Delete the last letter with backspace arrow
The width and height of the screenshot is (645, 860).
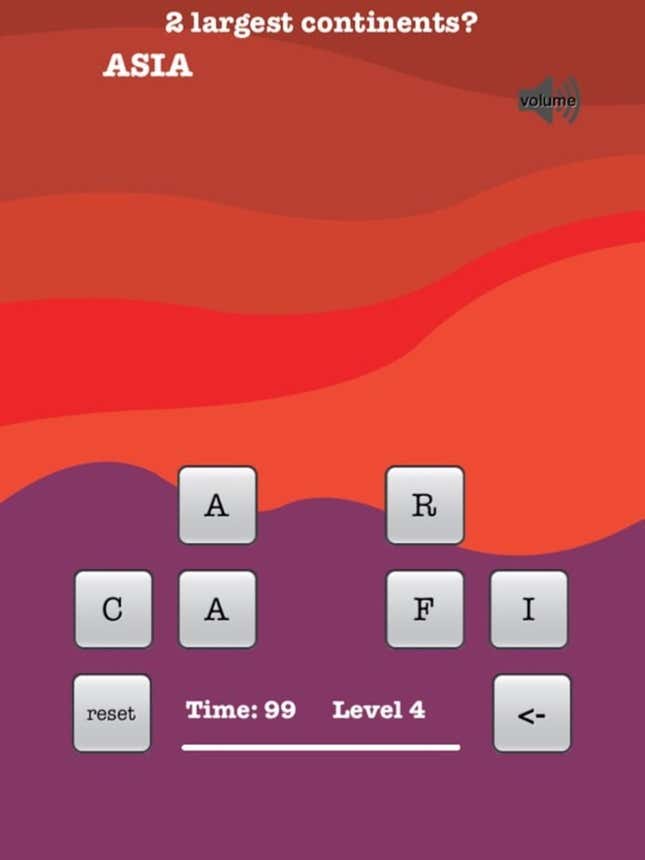click(531, 713)
